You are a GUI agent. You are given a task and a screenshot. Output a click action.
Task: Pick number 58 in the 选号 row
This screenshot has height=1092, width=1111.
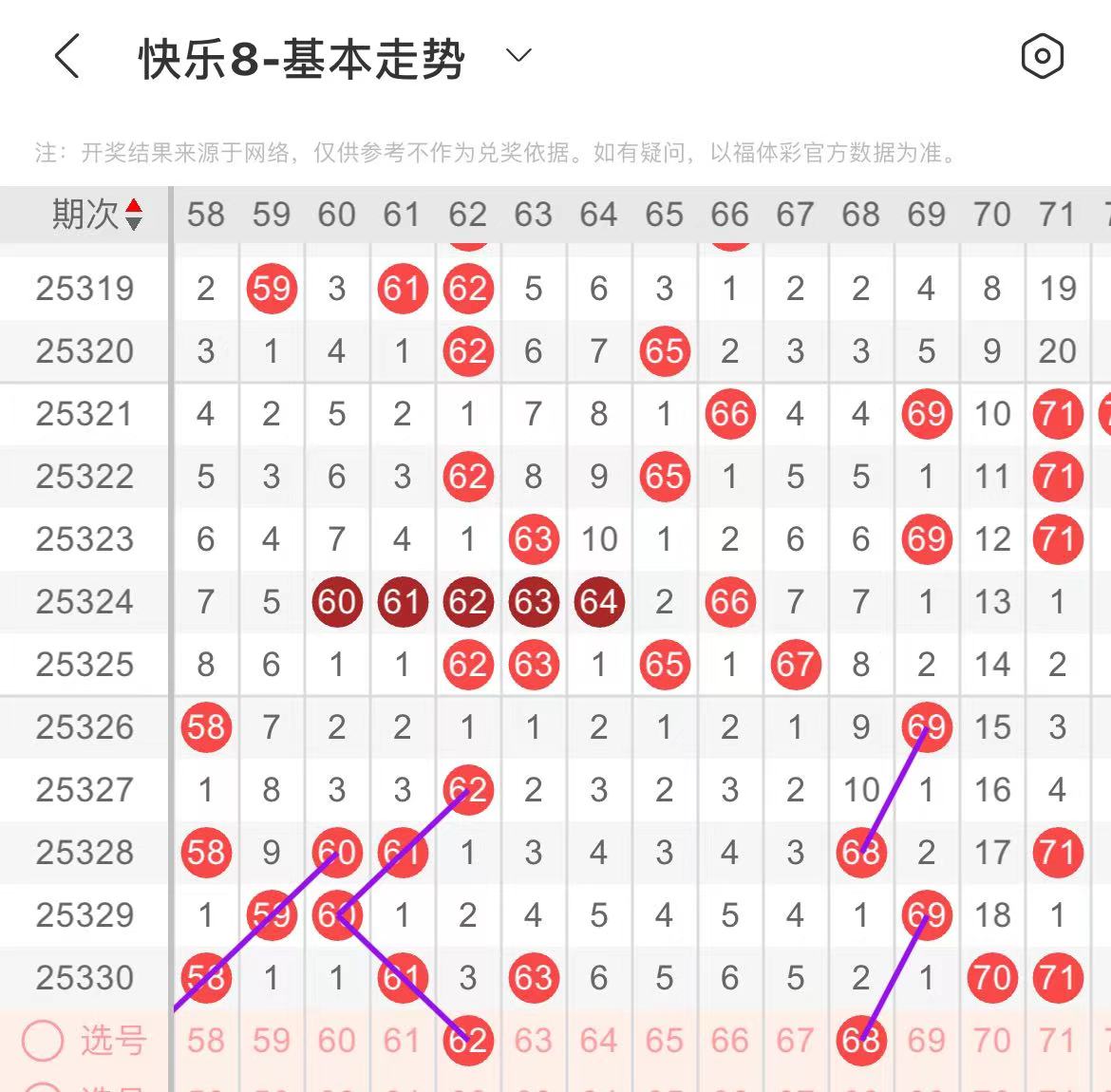206,1041
